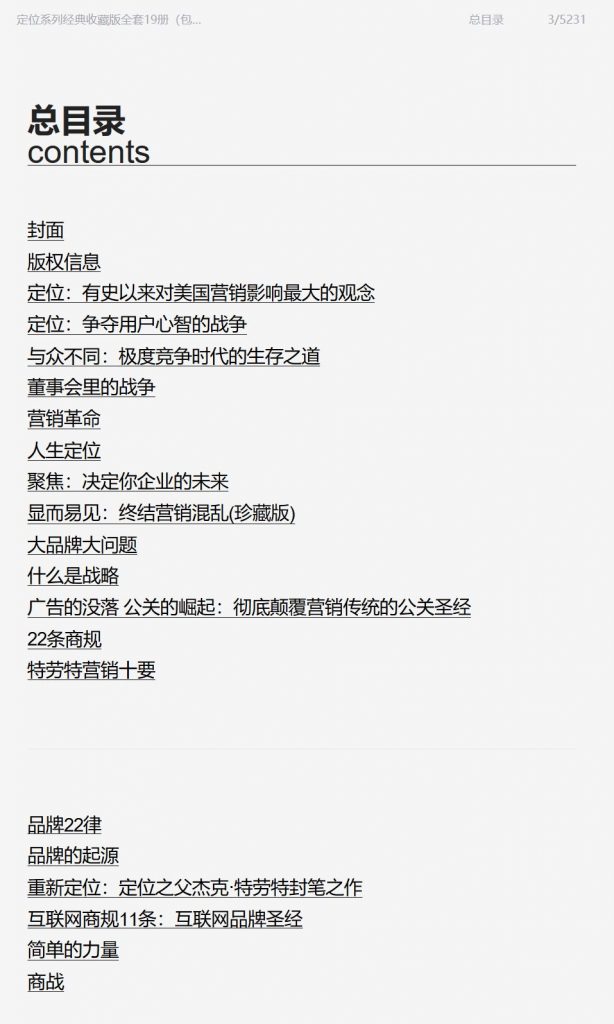The image size is (614, 1024).
Task: Open 重新定位：定位之父杰克·特劳特封笔之作
Action: tap(195, 888)
